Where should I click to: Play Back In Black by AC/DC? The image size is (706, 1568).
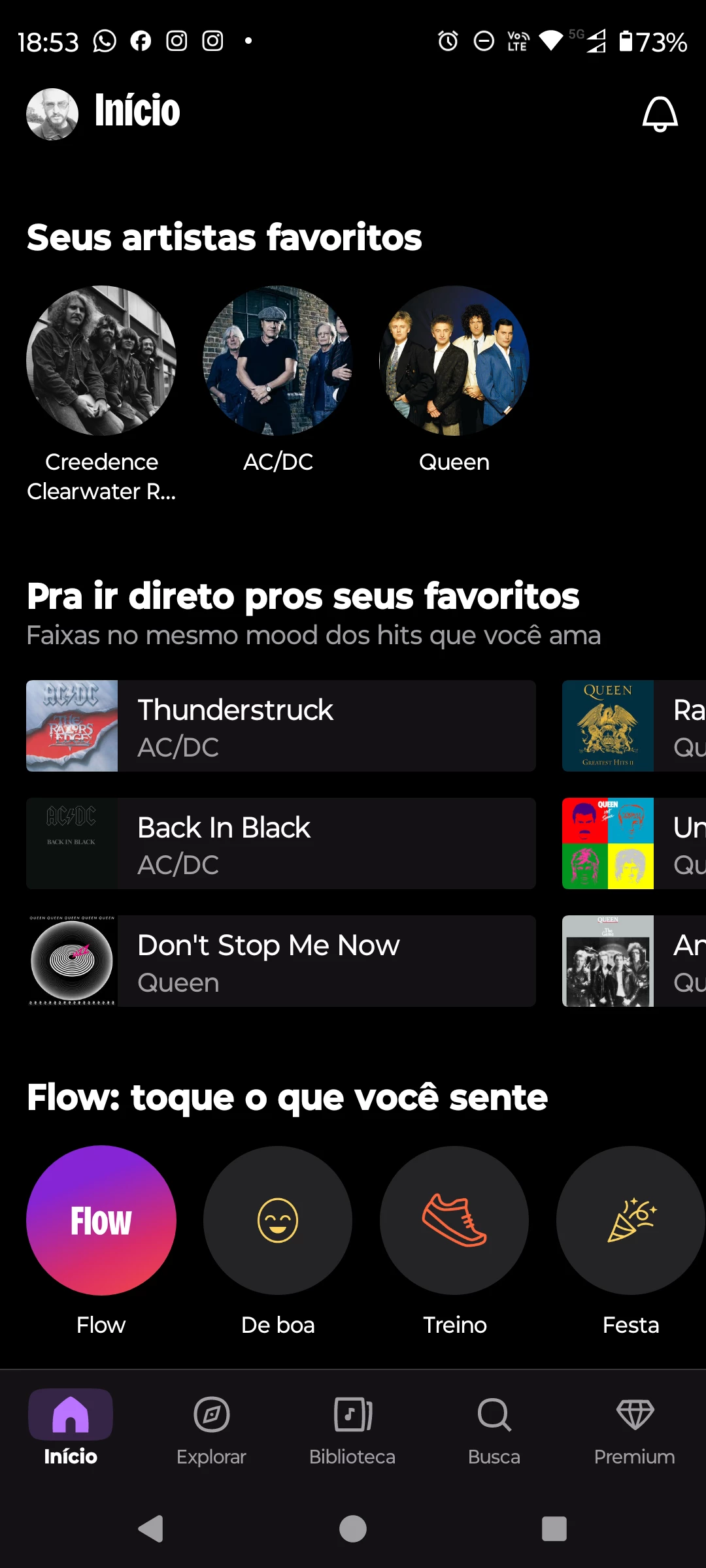[281, 843]
